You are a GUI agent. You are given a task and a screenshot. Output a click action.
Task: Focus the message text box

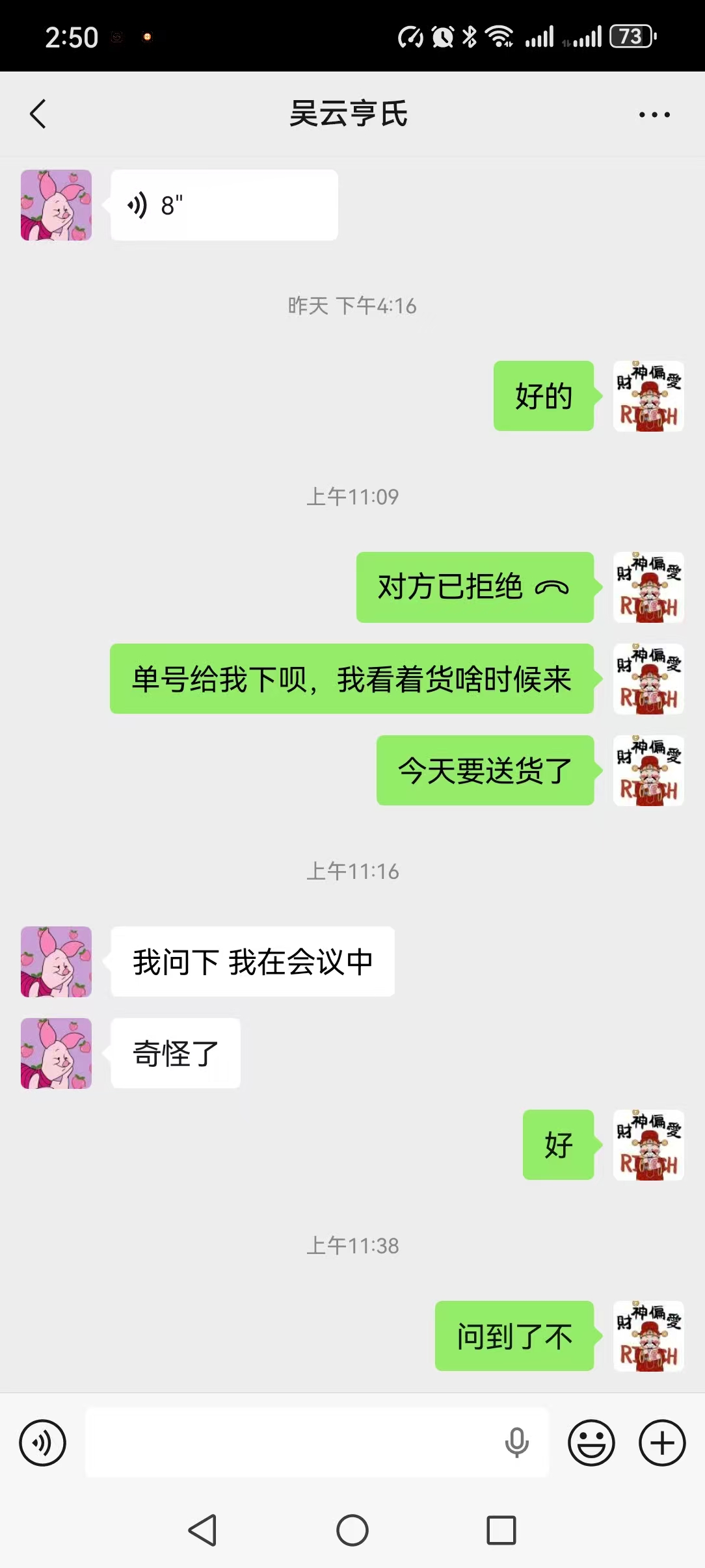[x=293, y=1443]
